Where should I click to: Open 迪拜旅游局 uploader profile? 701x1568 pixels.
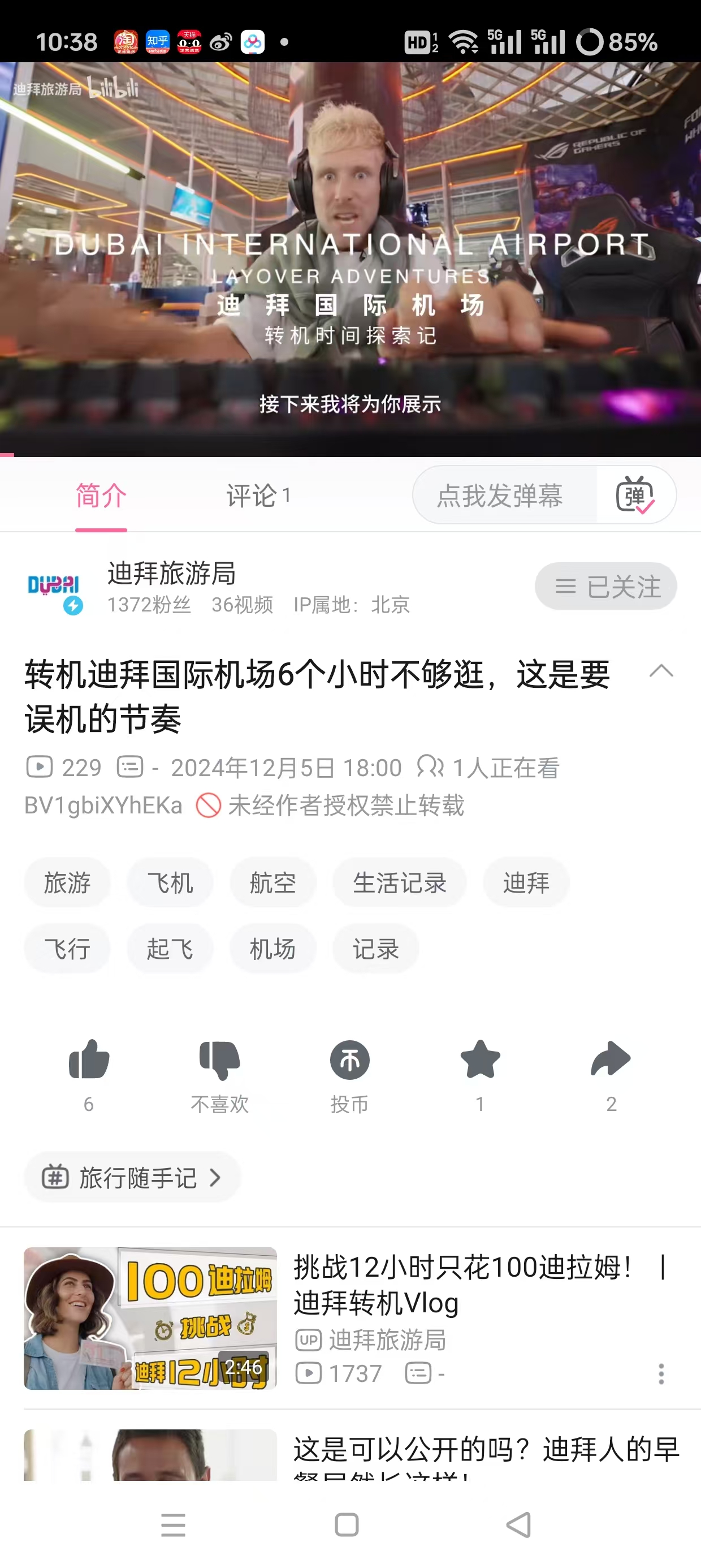pyautogui.click(x=172, y=574)
